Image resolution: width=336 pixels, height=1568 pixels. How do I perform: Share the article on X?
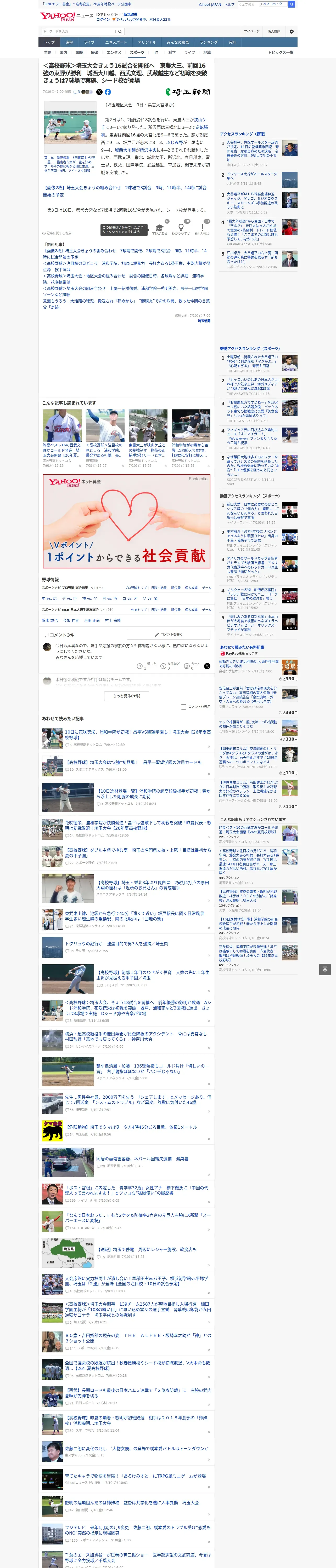pos(99,92)
